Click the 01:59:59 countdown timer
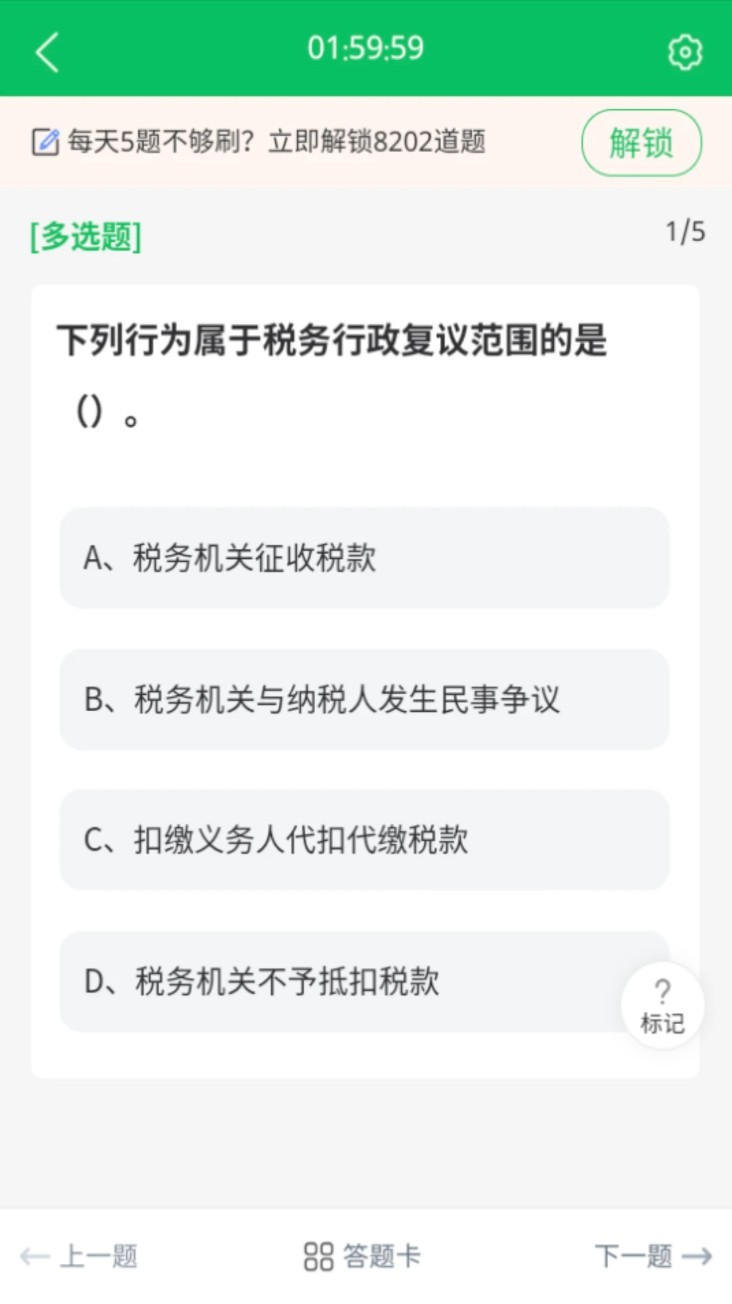This screenshot has height=1304, width=732. (366, 48)
